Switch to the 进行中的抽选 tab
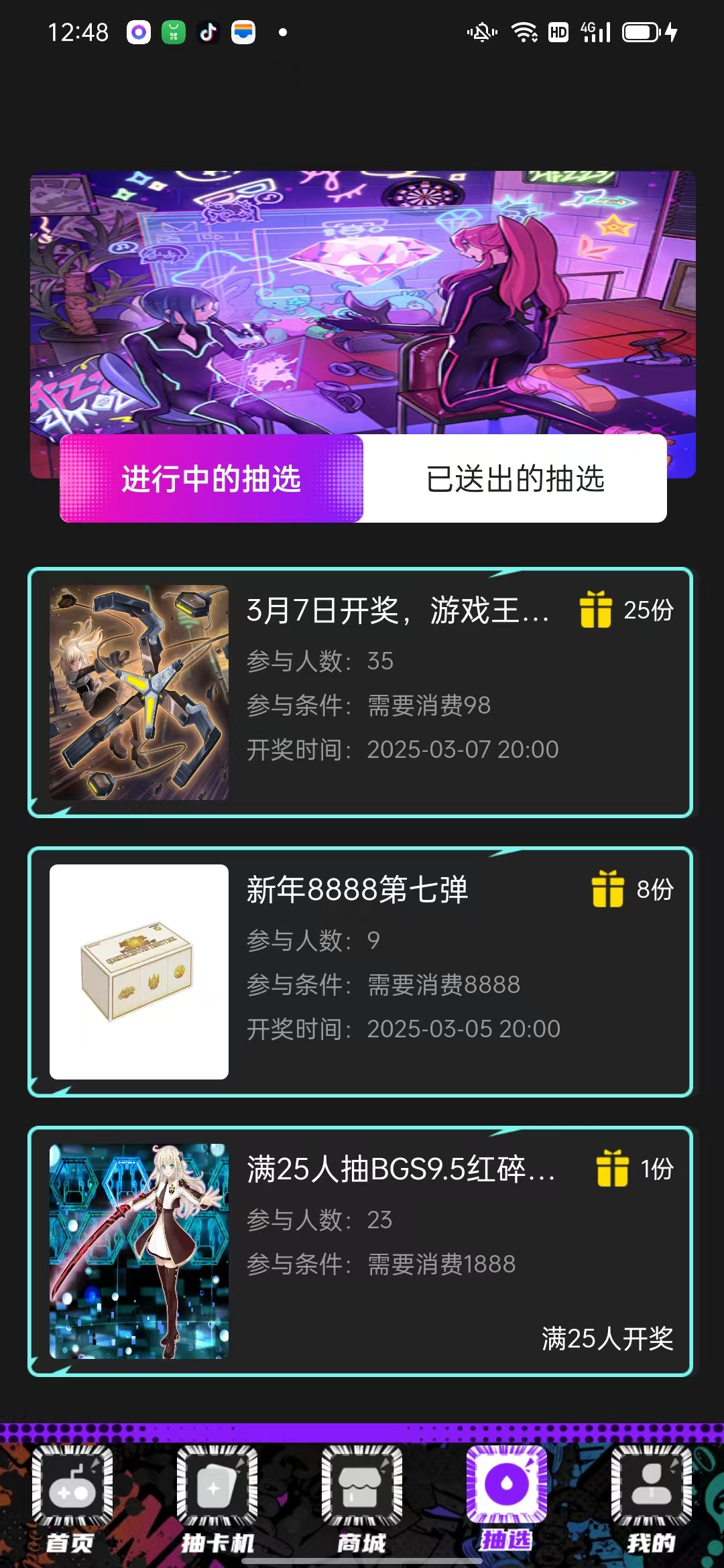Screen dimensions: 724x1568 click(211, 478)
